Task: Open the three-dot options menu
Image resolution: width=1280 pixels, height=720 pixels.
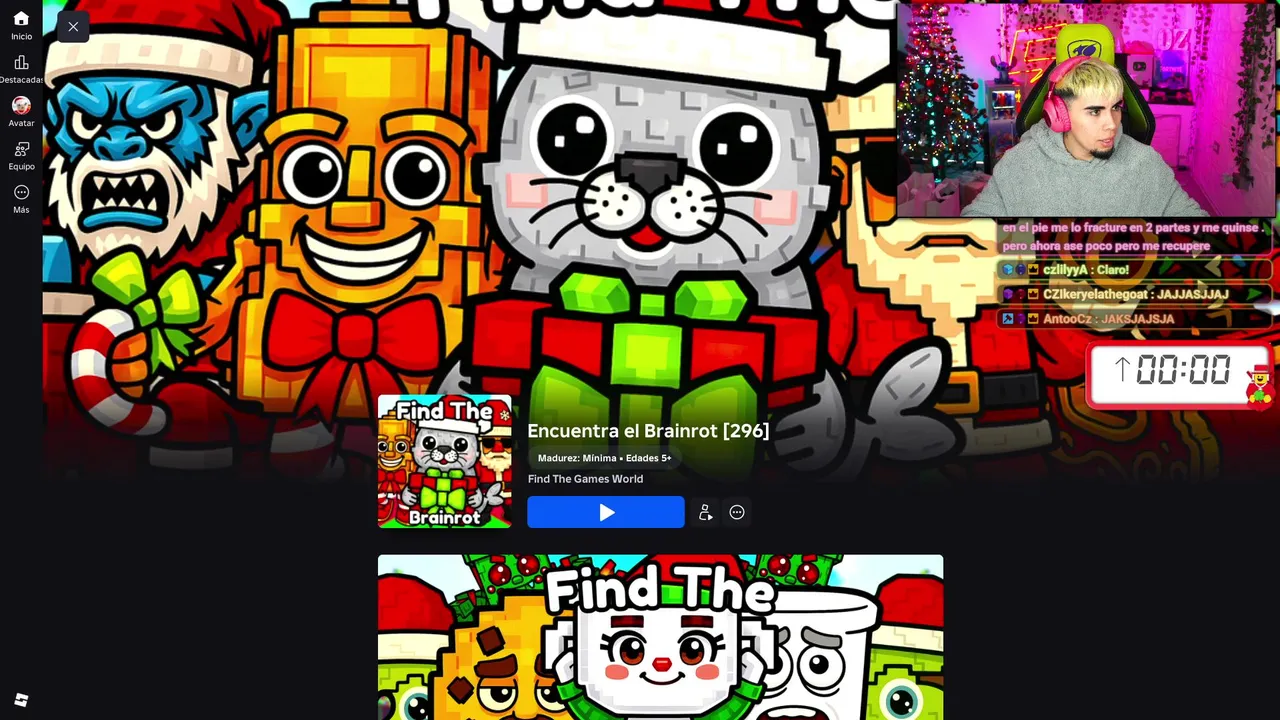Action: coord(737,512)
